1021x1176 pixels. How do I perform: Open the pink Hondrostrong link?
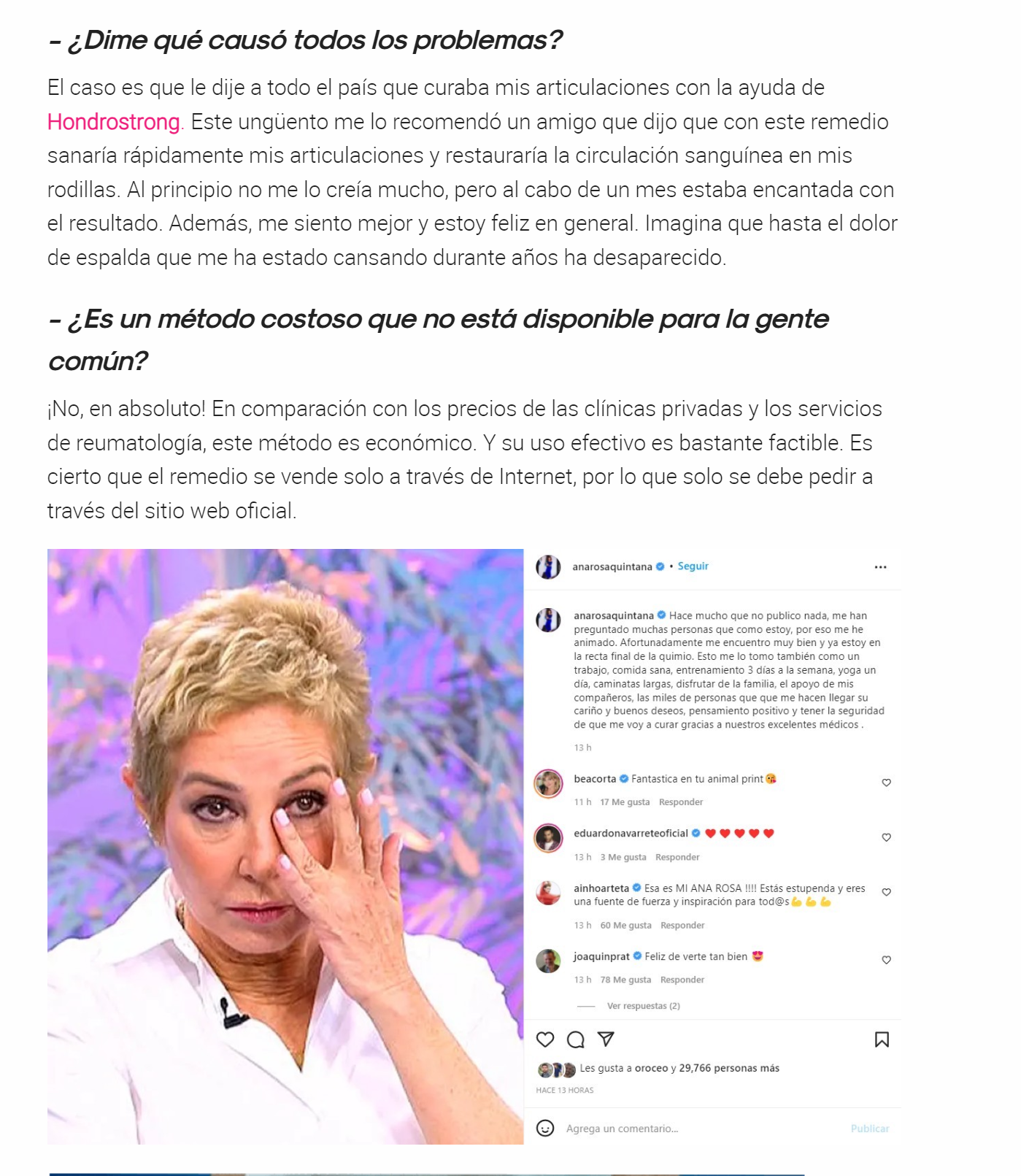pos(113,122)
